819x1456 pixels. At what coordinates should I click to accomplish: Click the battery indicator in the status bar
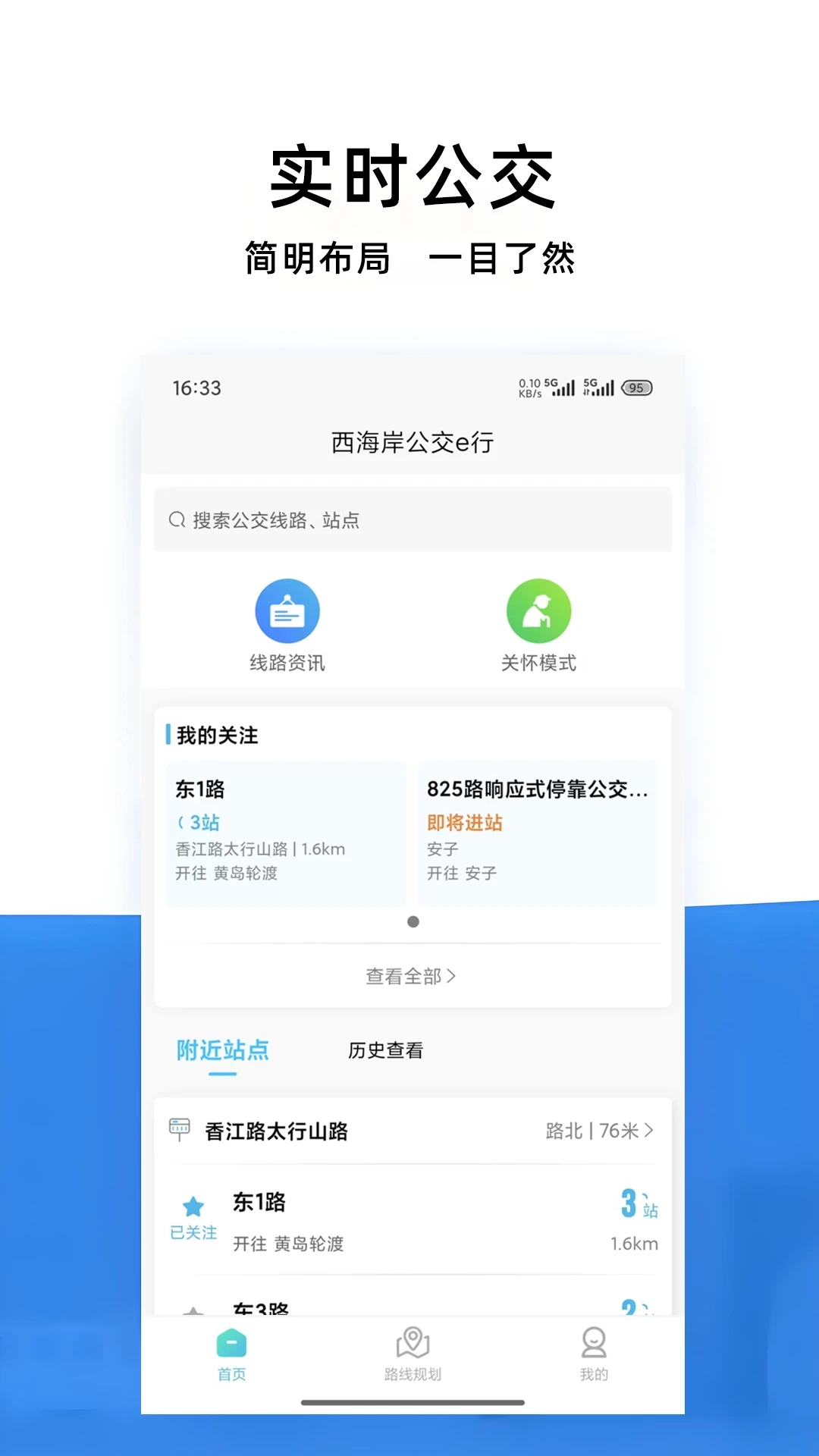point(635,388)
